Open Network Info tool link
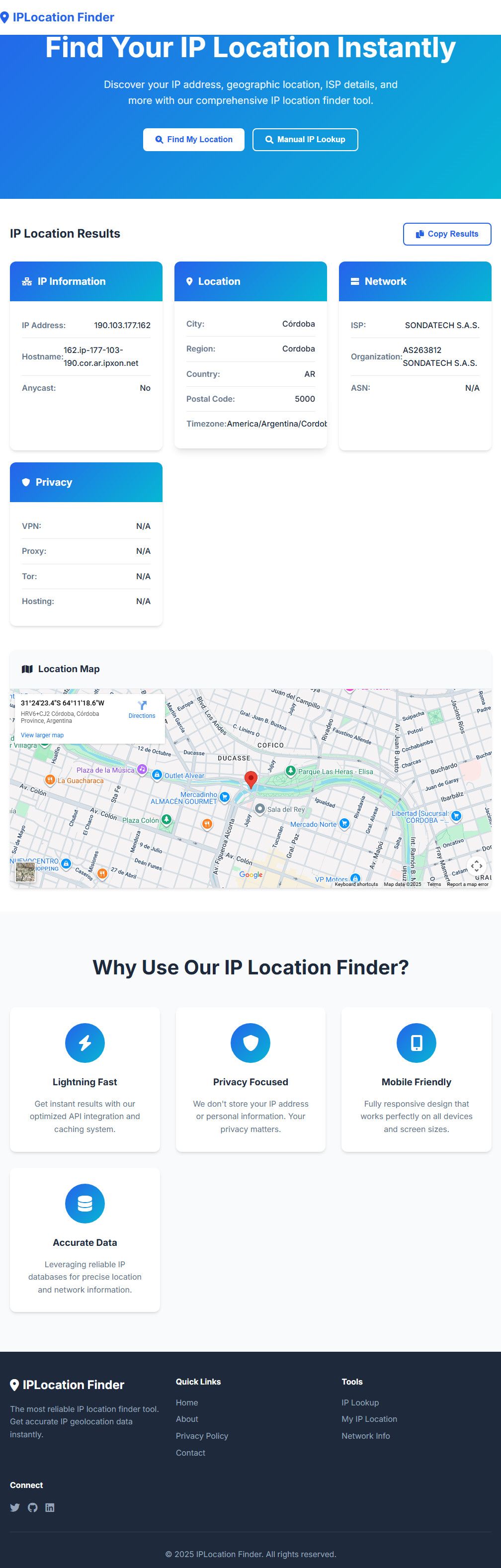 click(365, 1436)
